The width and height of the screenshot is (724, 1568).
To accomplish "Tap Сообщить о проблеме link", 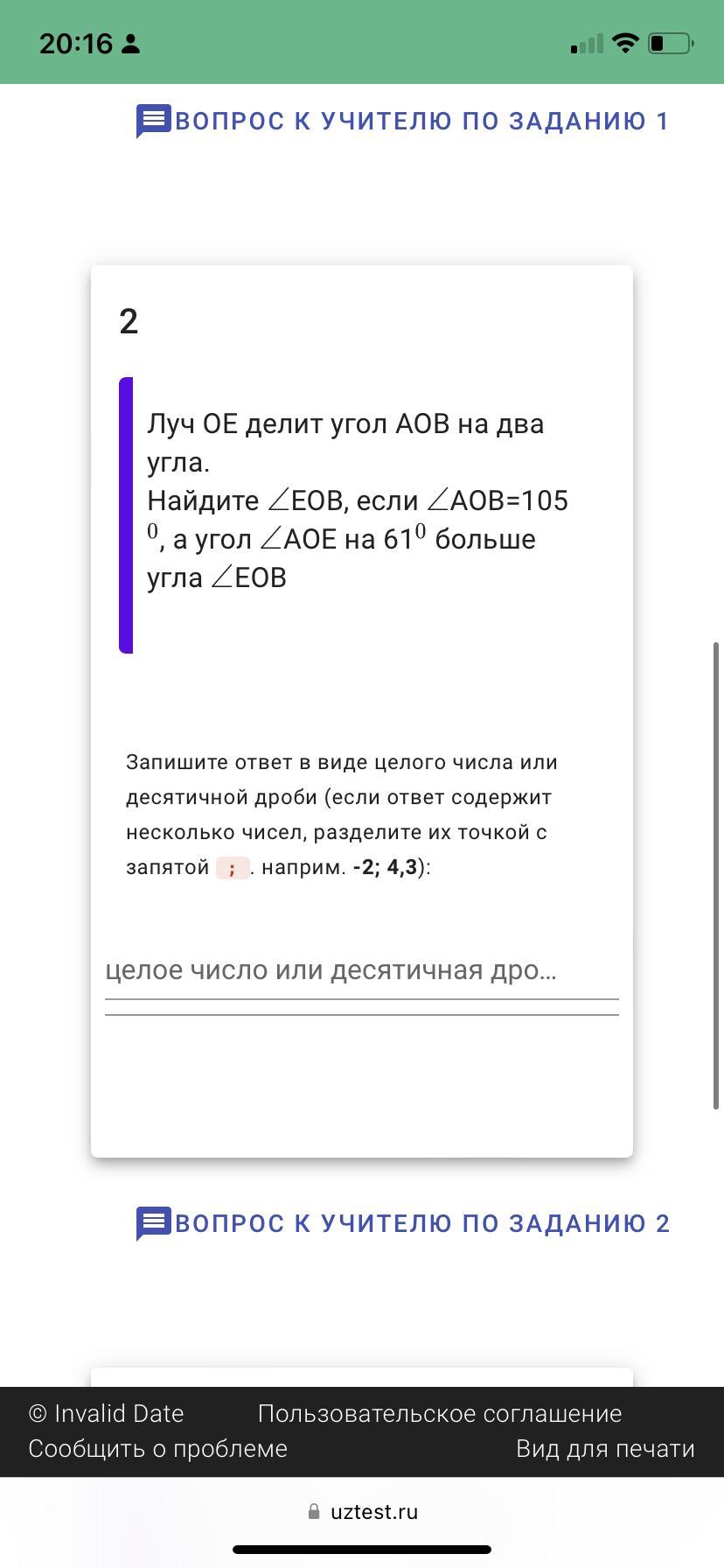I will (158, 1449).
